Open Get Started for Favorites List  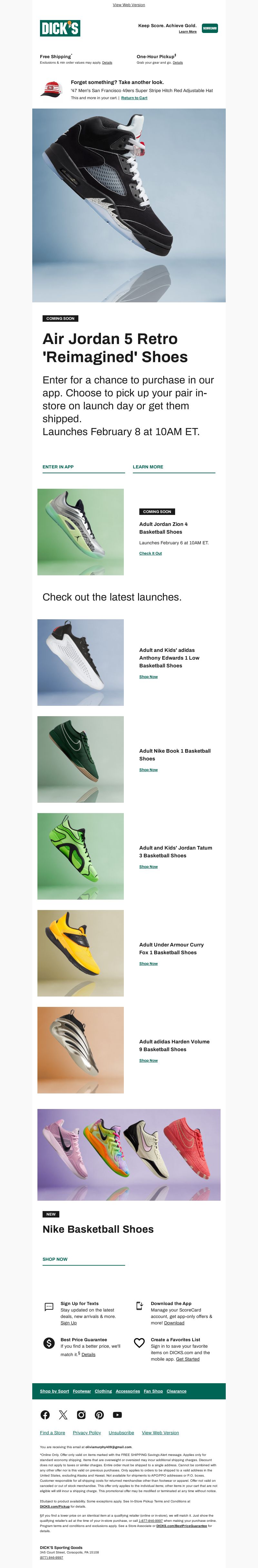188,1359
